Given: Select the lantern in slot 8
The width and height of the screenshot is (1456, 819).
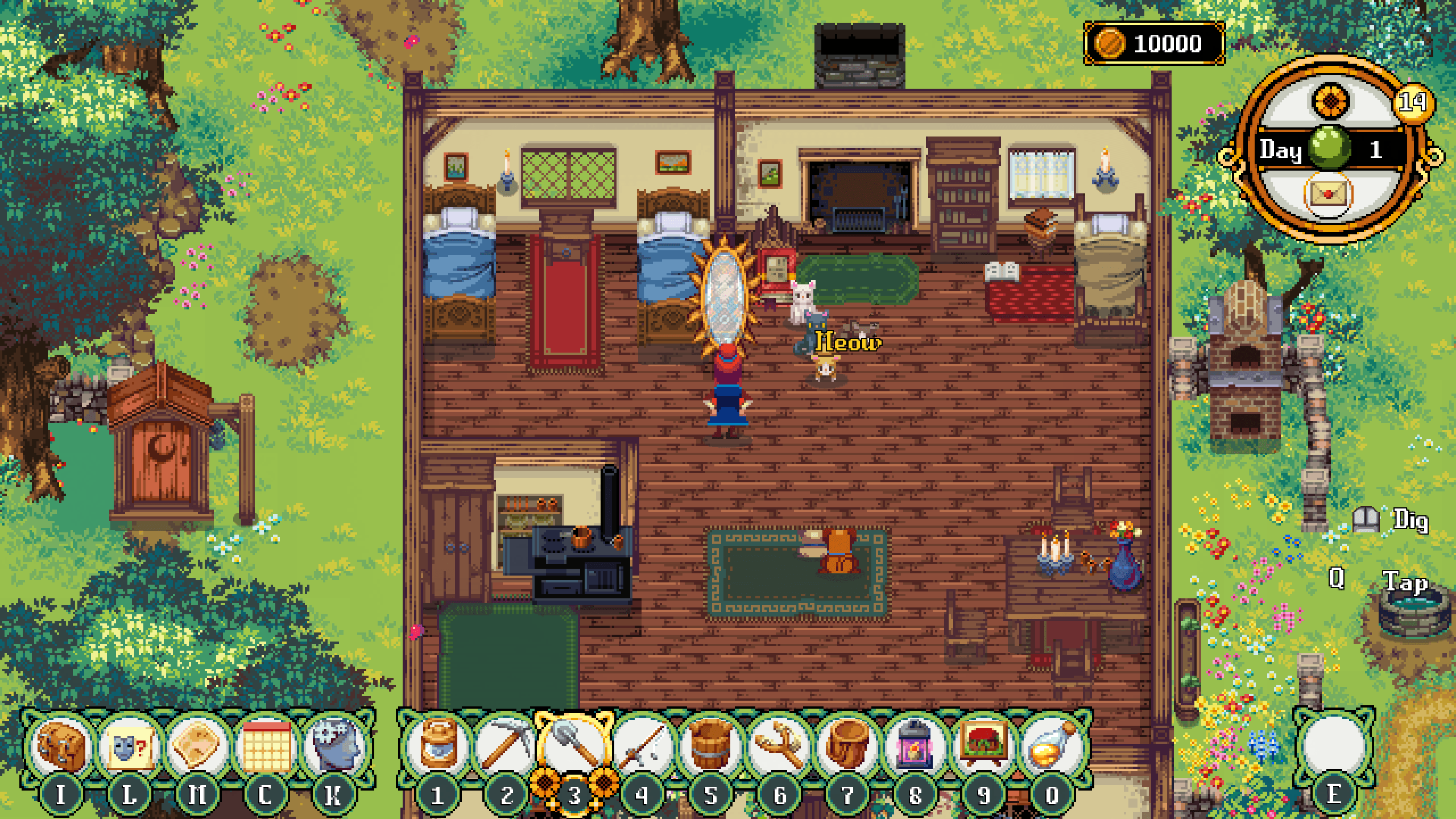Looking at the screenshot, I should click(x=916, y=745).
